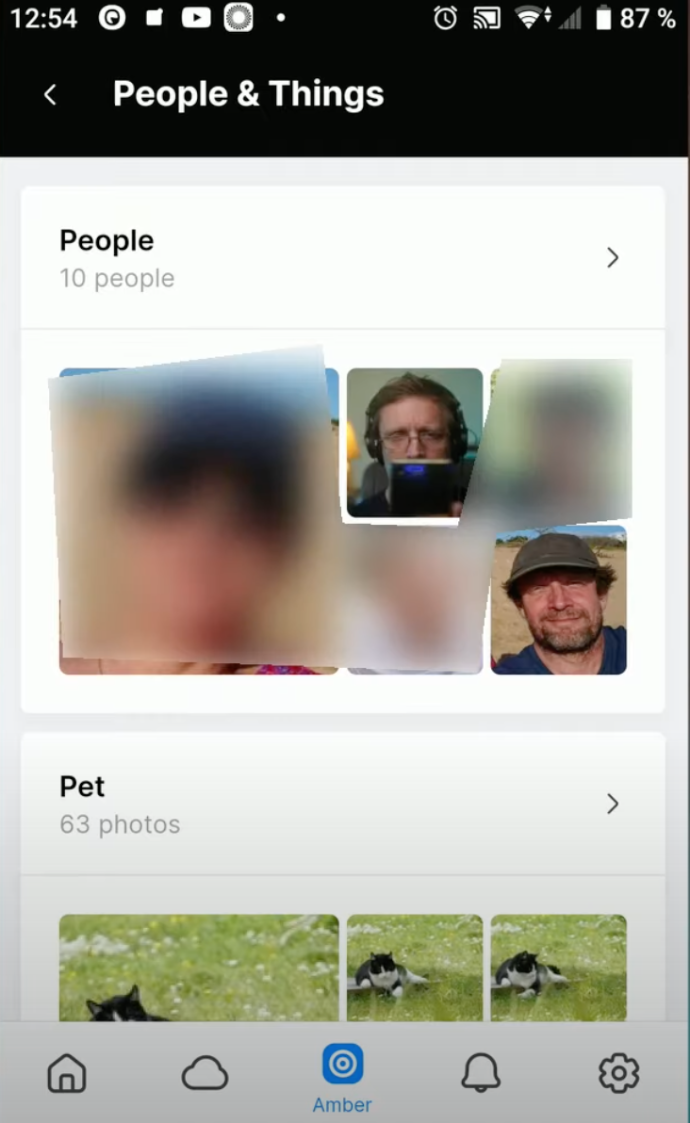Open the large cat photo in Pet

pos(199,967)
